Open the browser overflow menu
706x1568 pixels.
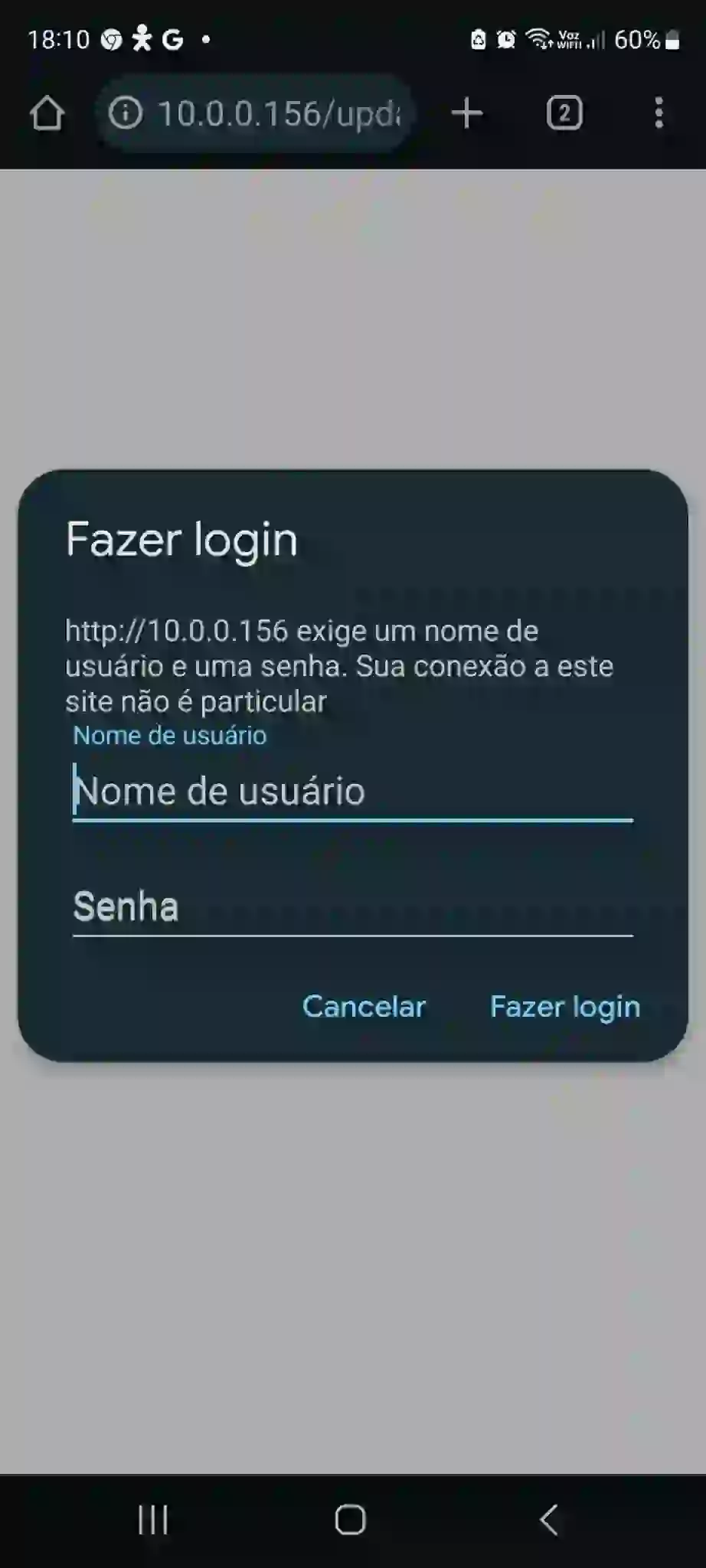click(x=659, y=113)
